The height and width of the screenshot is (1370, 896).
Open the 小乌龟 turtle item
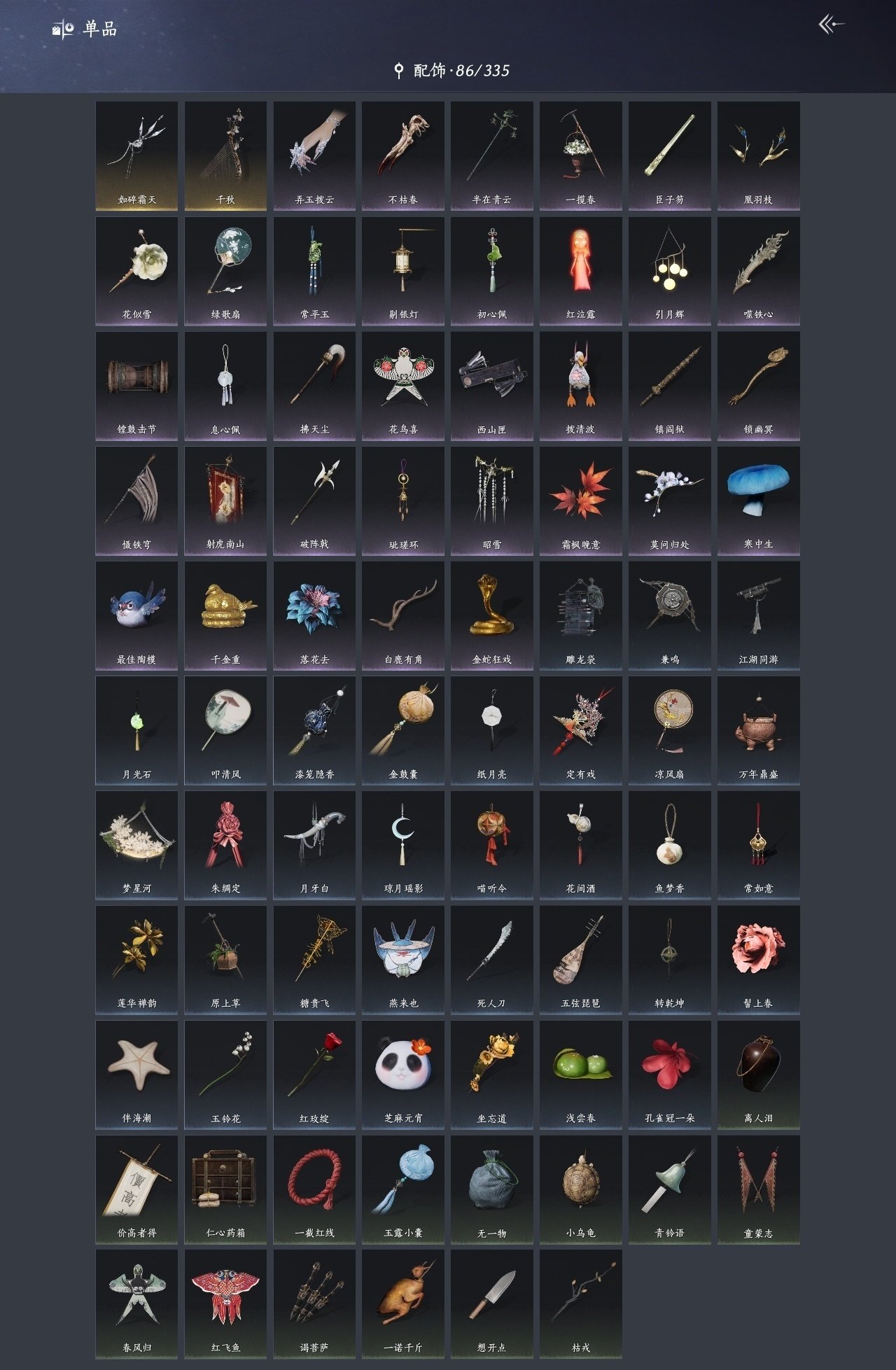click(x=580, y=1189)
